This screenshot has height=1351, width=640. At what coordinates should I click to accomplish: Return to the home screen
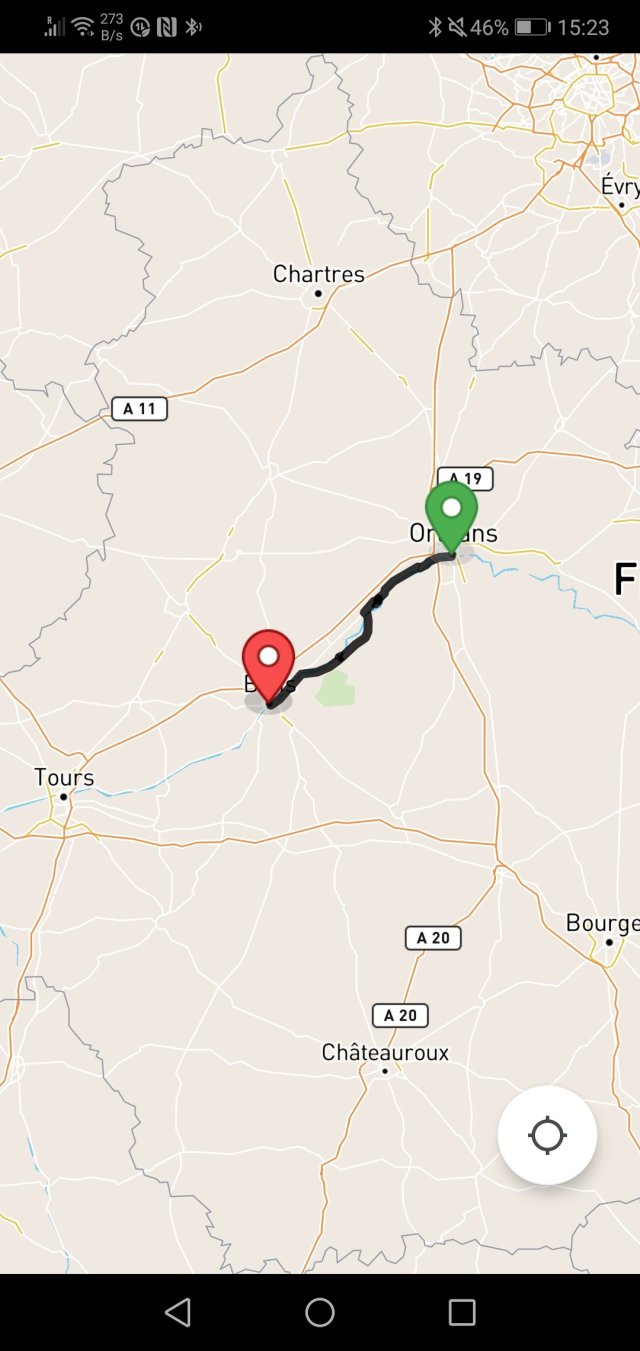click(x=320, y=1312)
